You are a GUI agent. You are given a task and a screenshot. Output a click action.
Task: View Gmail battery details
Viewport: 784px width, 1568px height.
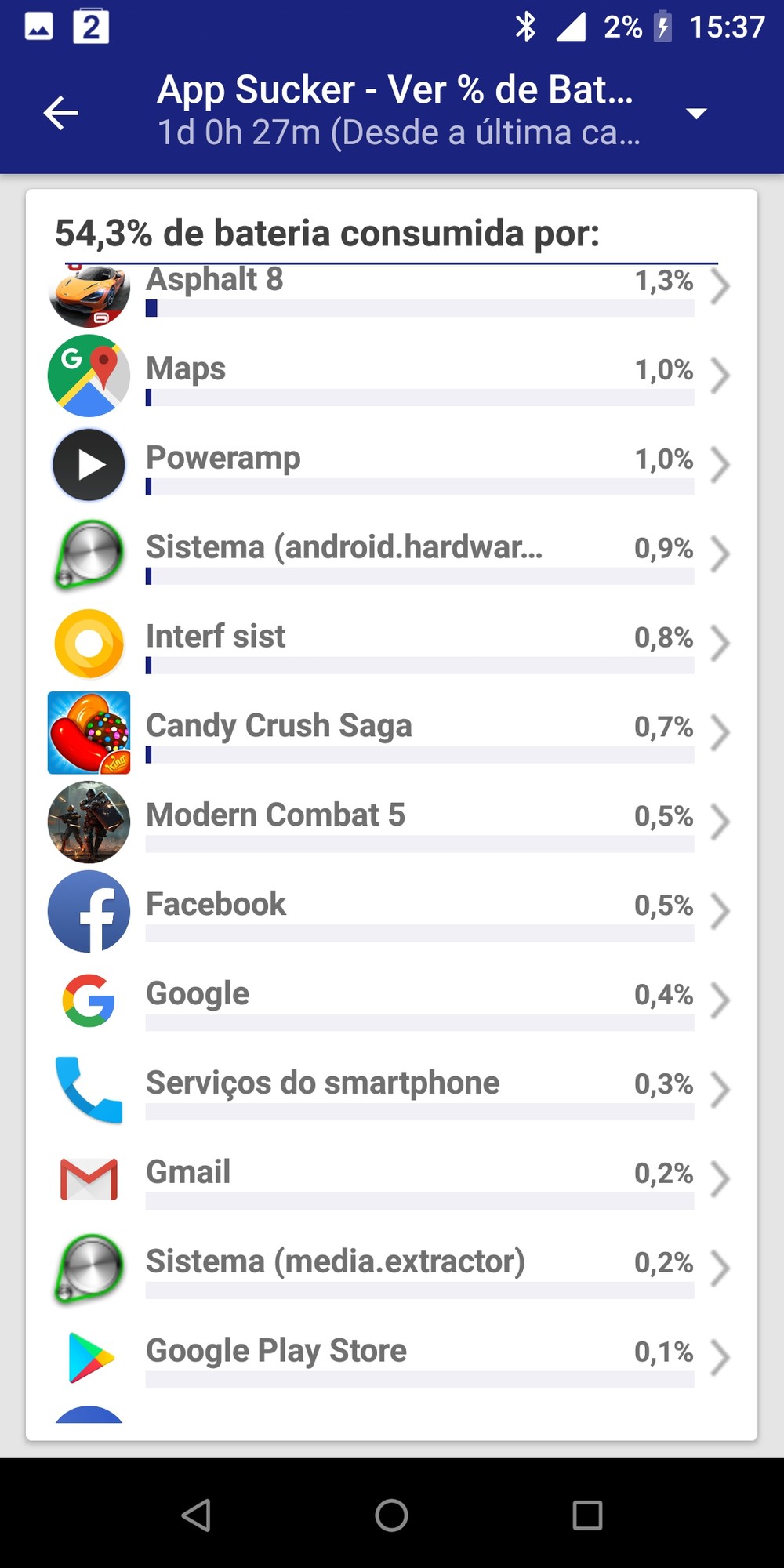391,1180
